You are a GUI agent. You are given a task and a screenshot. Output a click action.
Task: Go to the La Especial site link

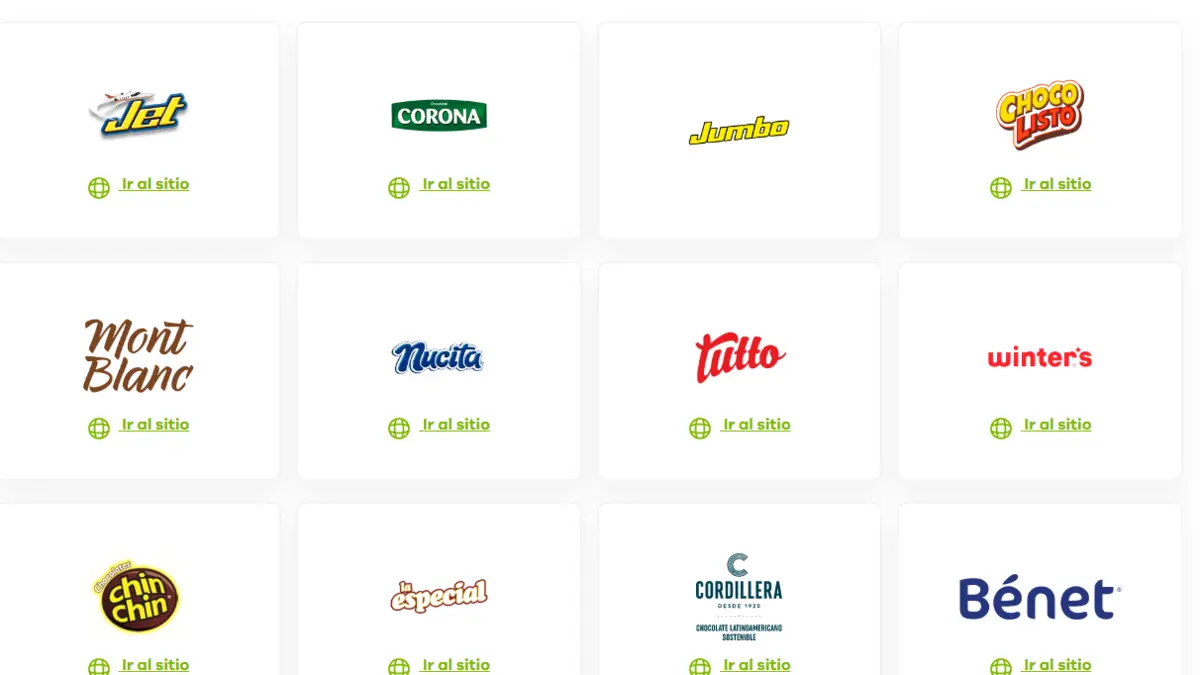coord(455,665)
